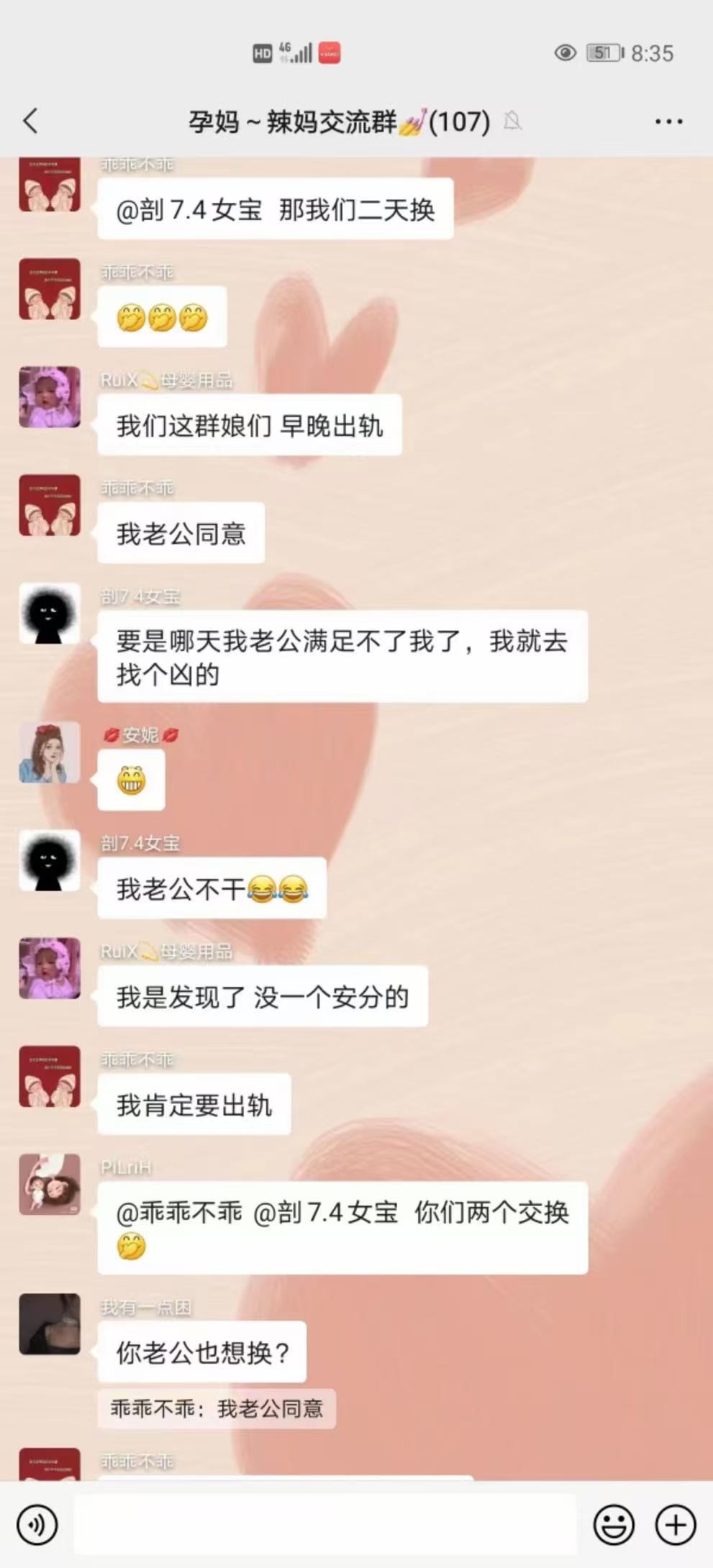Open 乖乖不乖's avatar beside 我肯定要出轨
713x1568 pixels.
point(50,1076)
